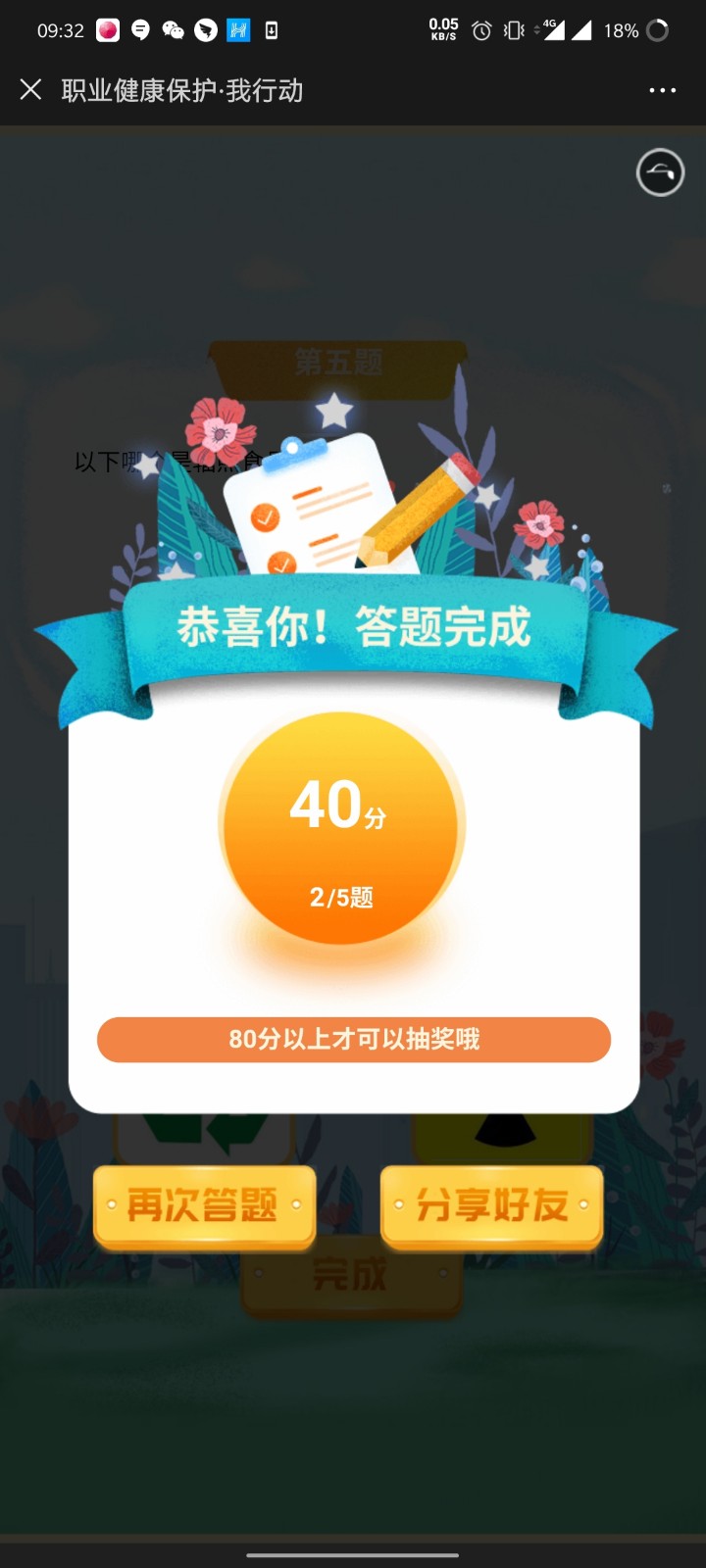Image resolution: width=706 pixels, height=1568 pixels.
Task: Tap the round icon at top right
Action: [660, 172]
